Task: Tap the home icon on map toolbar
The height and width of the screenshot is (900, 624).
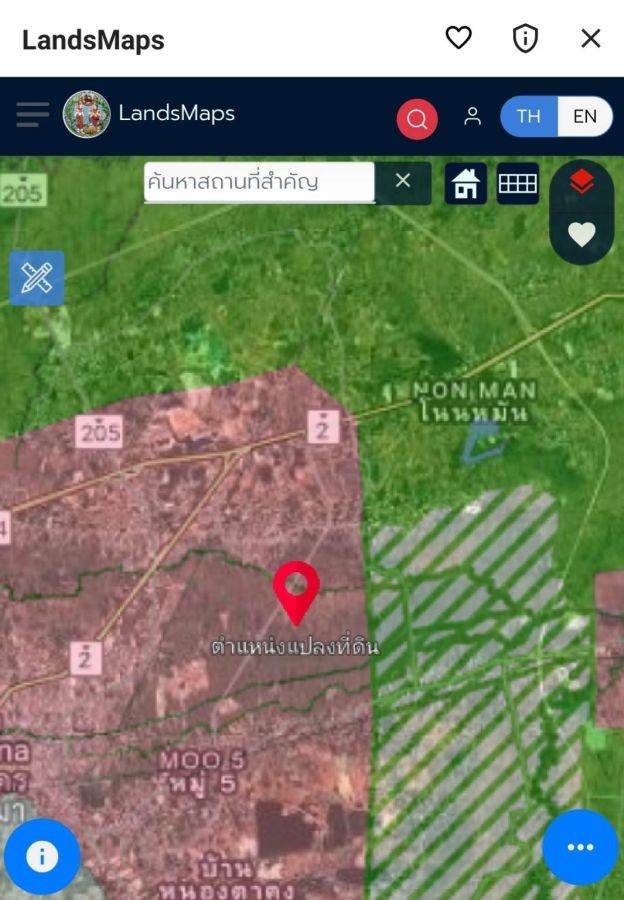Action: (466, 184)
